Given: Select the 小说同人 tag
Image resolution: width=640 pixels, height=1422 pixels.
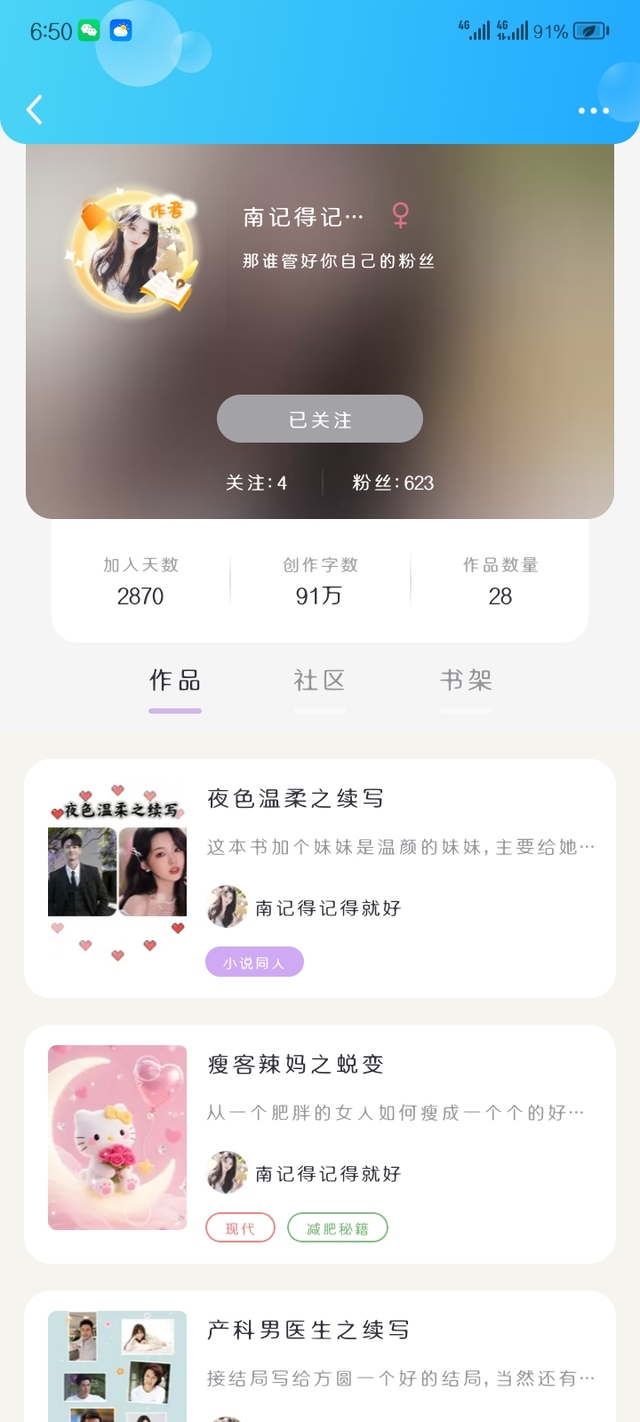Looking at the screenshot, I should coord(254,962).
